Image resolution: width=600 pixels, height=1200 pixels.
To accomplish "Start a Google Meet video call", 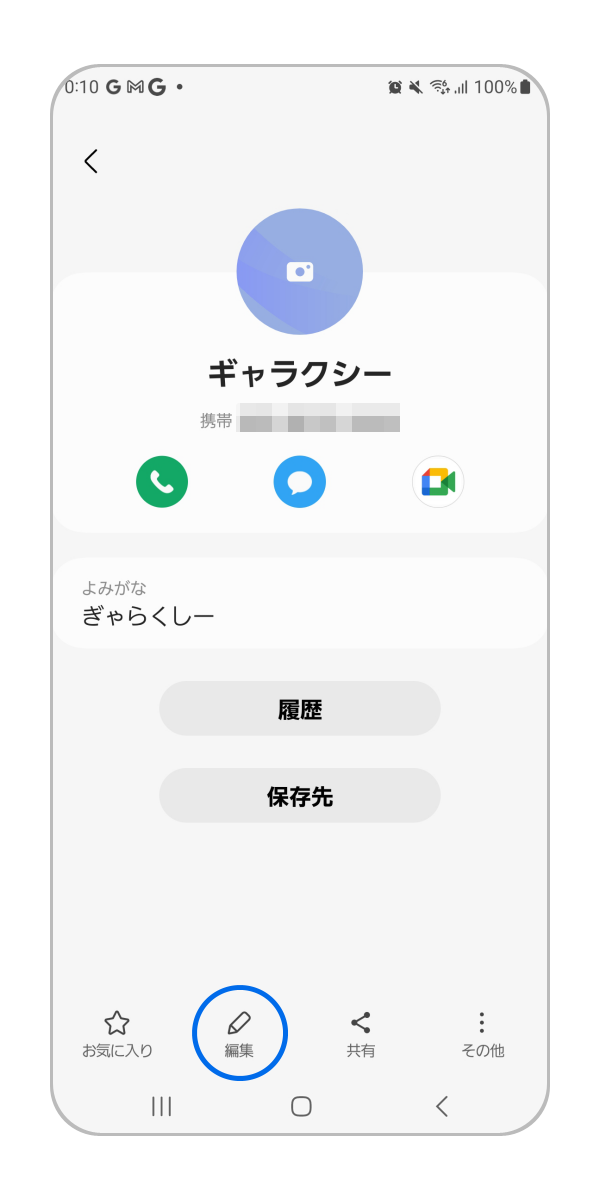I will pyautogui.click(x=438, y=483).
